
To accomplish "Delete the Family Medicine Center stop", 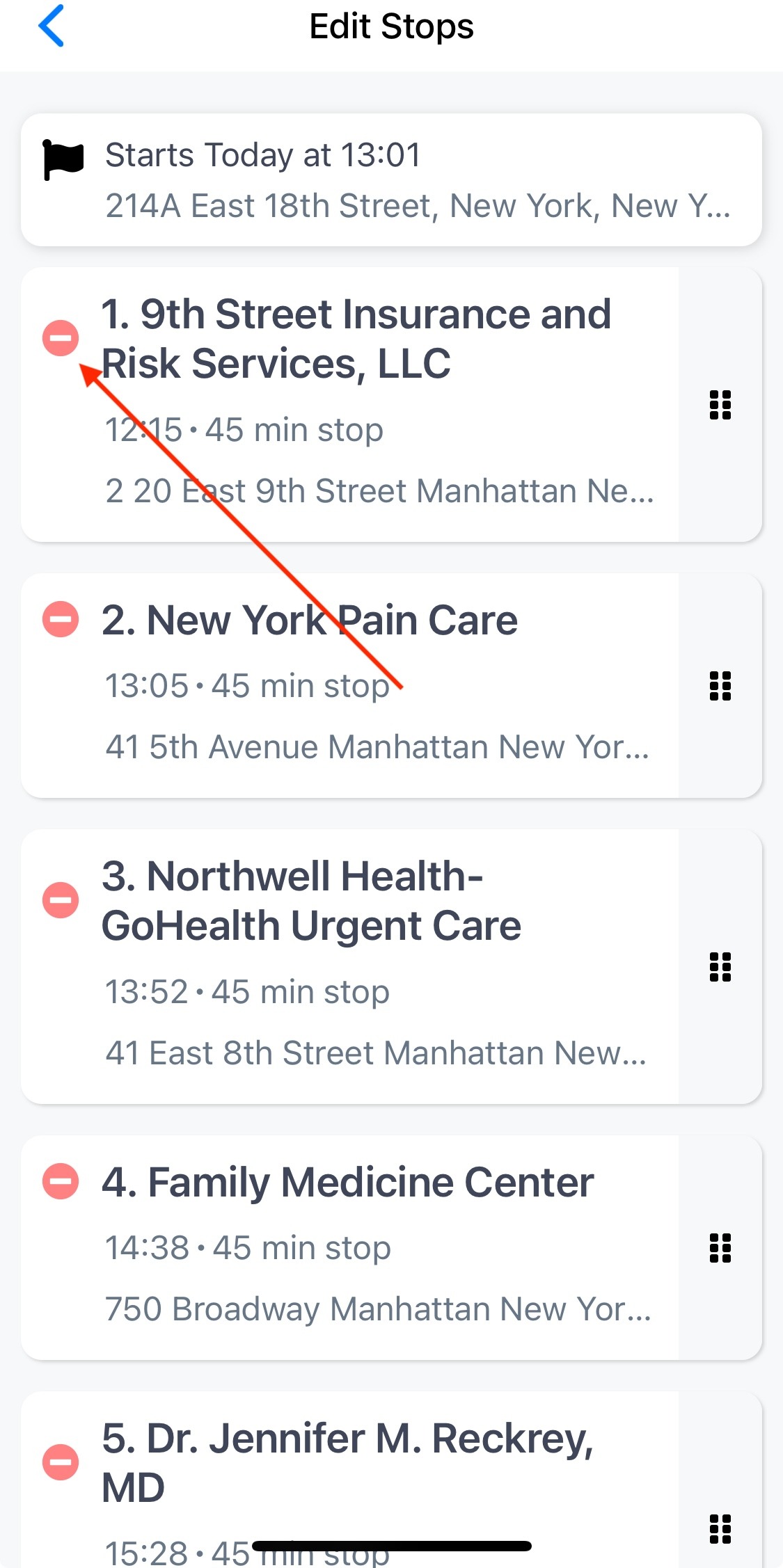I will [61, 1181].
